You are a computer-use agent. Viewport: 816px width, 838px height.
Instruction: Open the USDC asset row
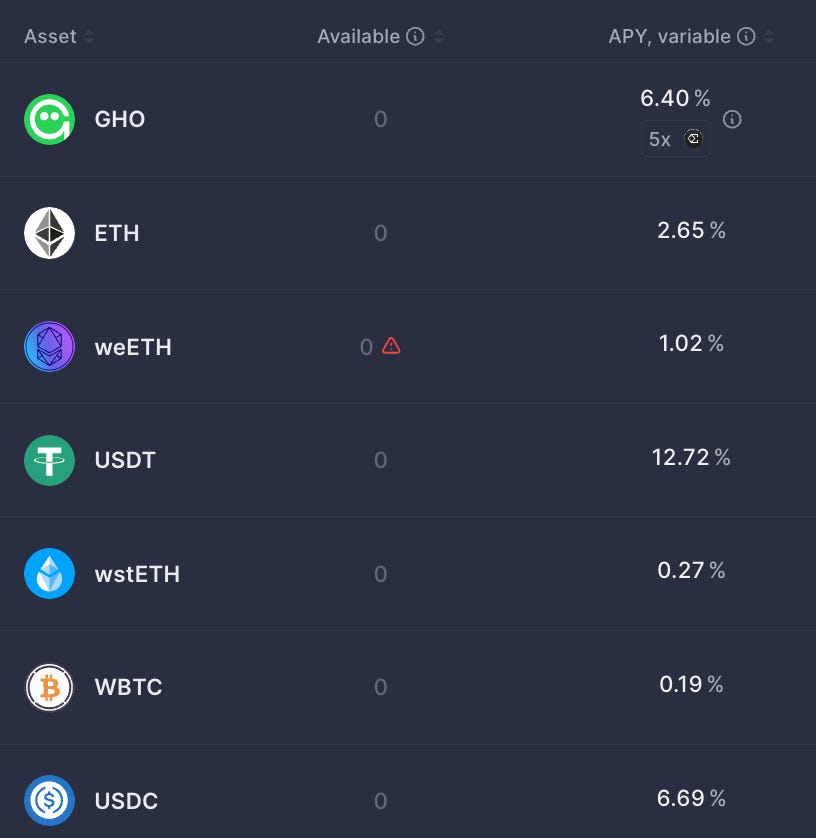coord(126,801)
